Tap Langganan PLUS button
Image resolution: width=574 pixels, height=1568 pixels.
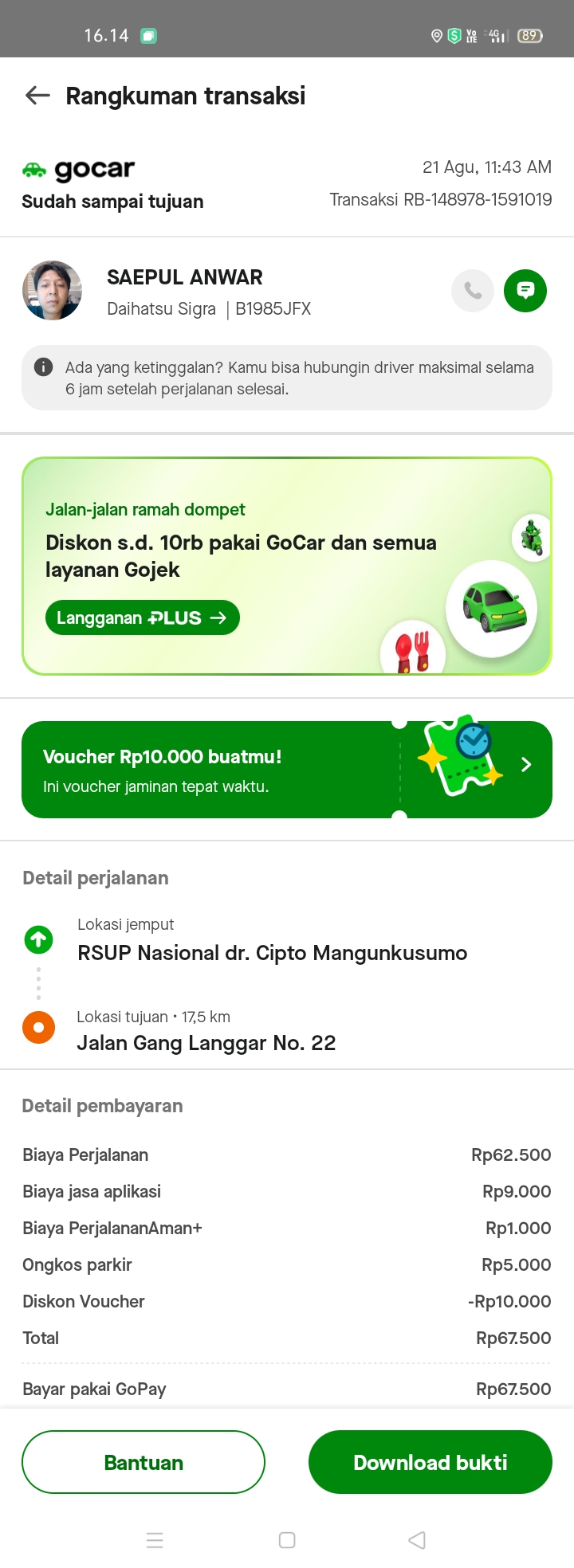click(x=142, y=617)
